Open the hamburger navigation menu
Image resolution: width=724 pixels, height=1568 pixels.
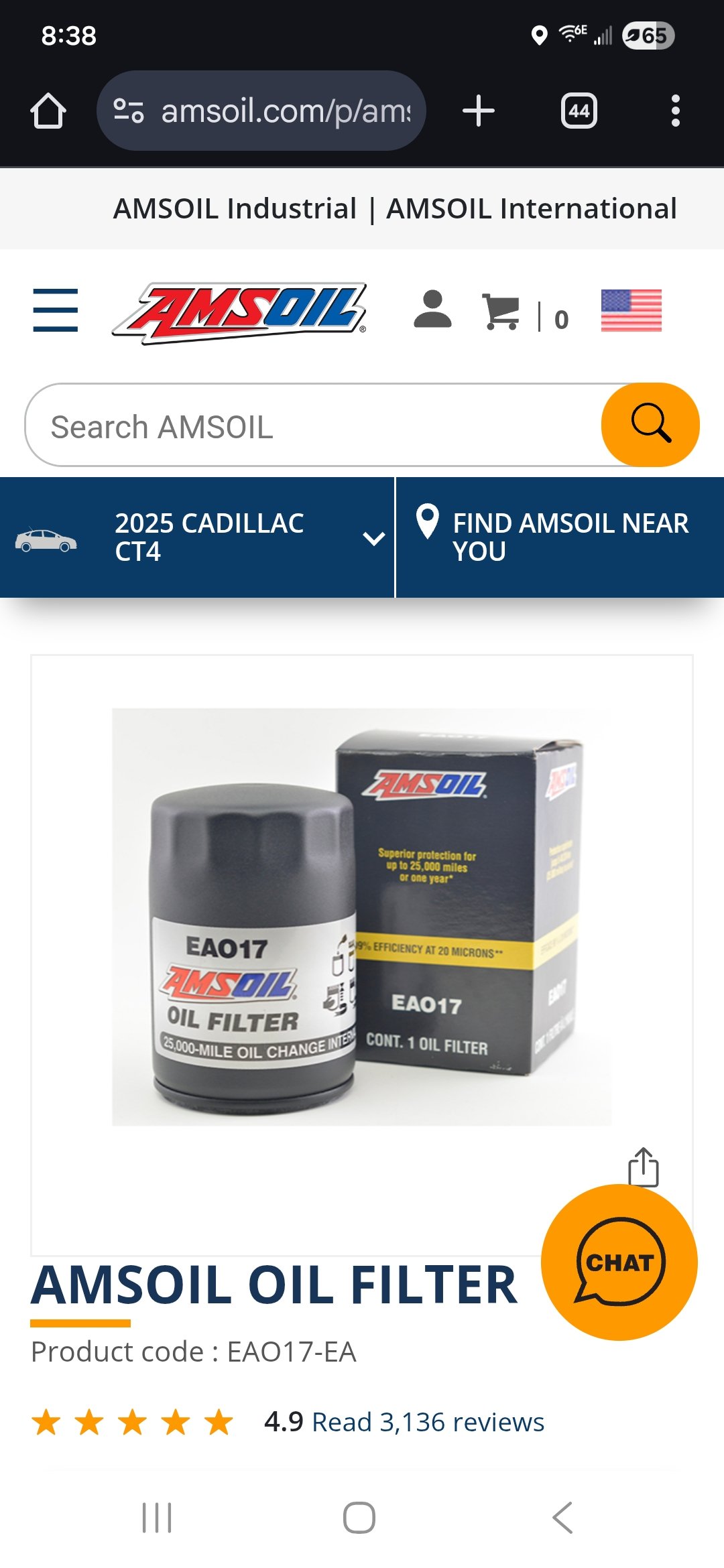pos(56,310)
